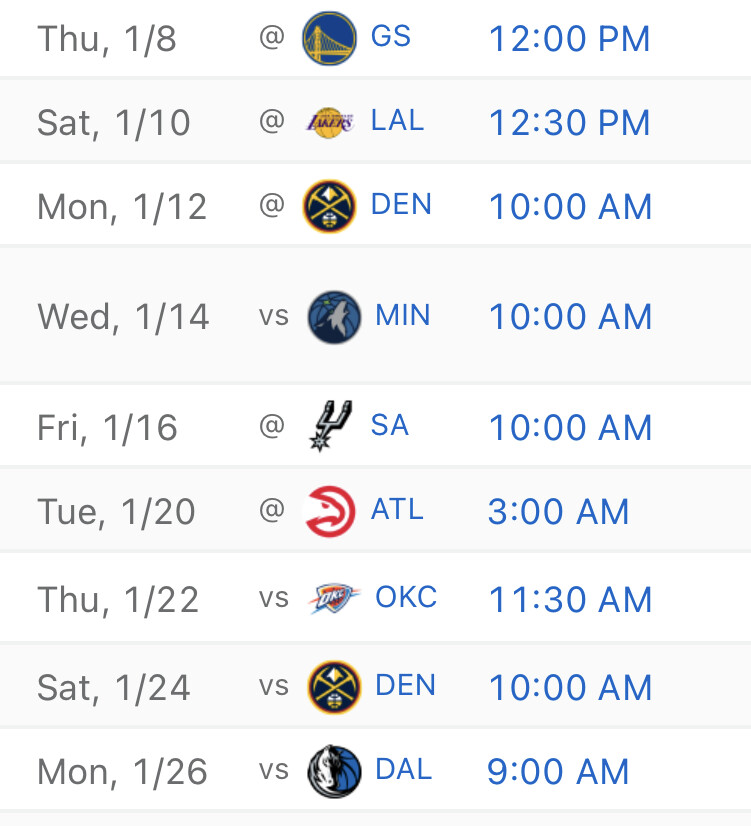Open the LAL team page
The width and height of the screenshot is (751, 826).
[x=397, y=121]
